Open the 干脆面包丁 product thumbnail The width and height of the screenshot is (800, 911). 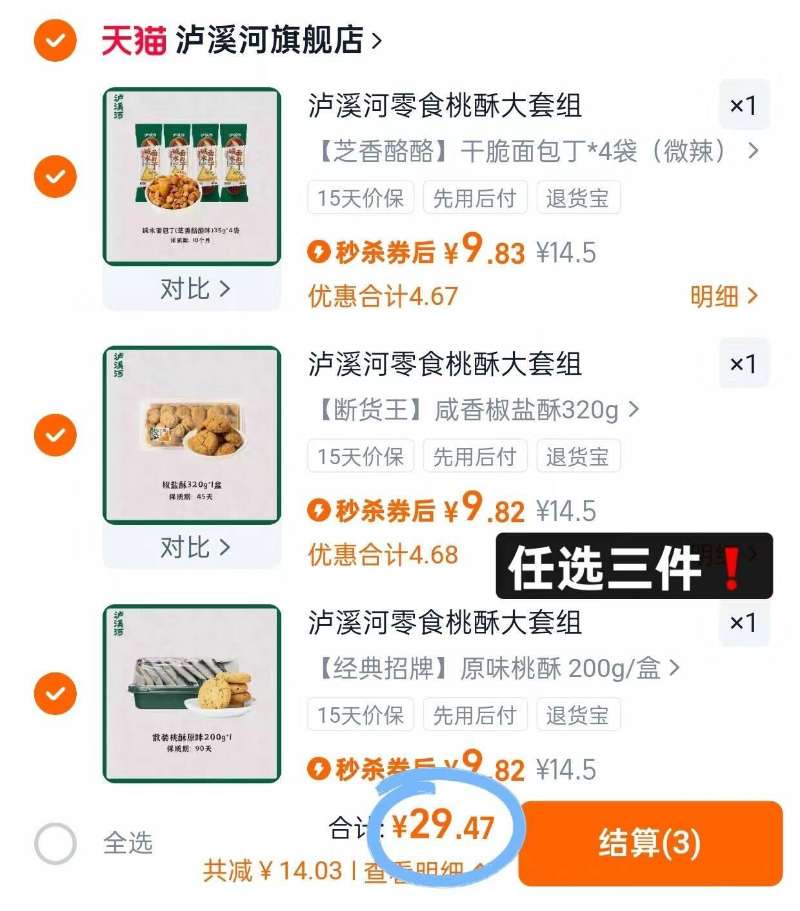[x=192, y=176]
